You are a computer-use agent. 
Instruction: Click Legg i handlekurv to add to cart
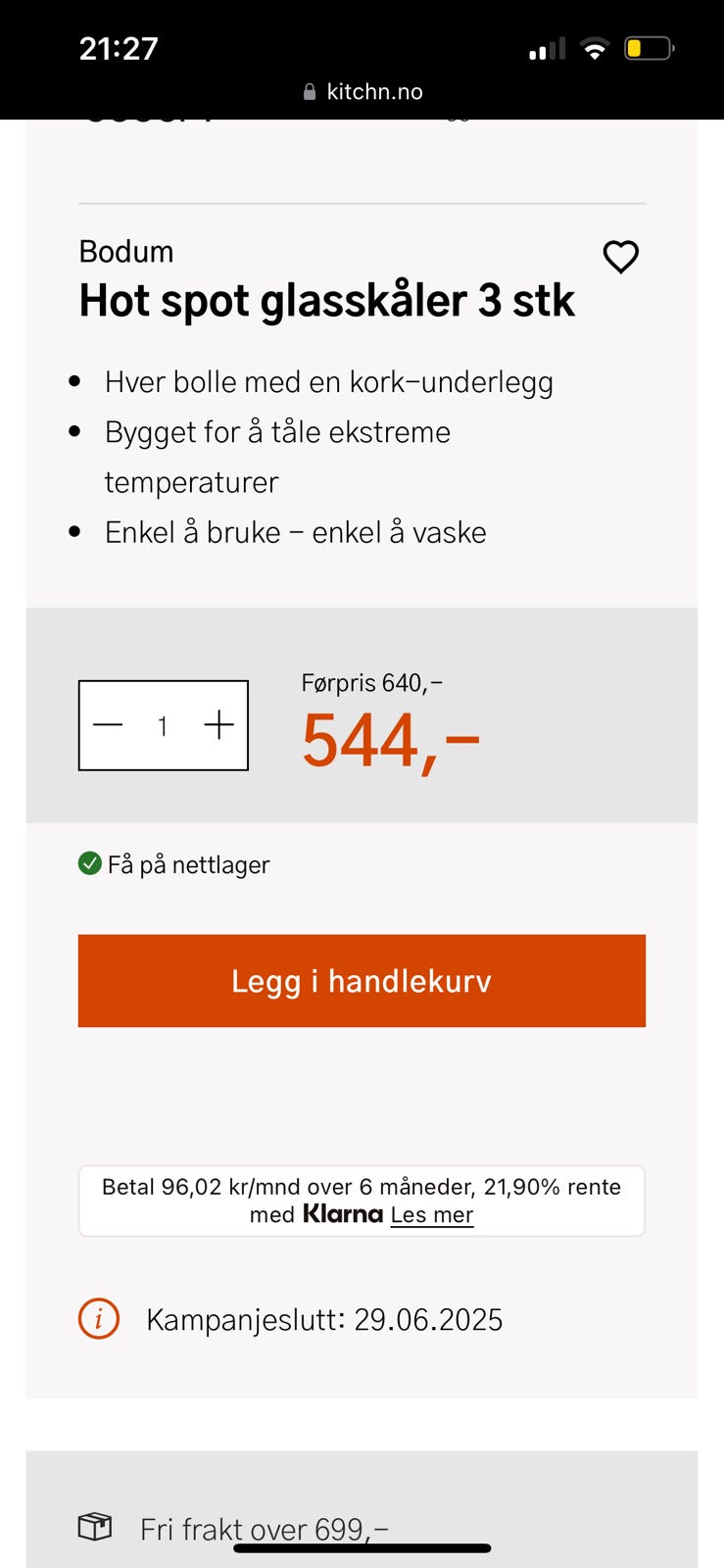(362, 980)
